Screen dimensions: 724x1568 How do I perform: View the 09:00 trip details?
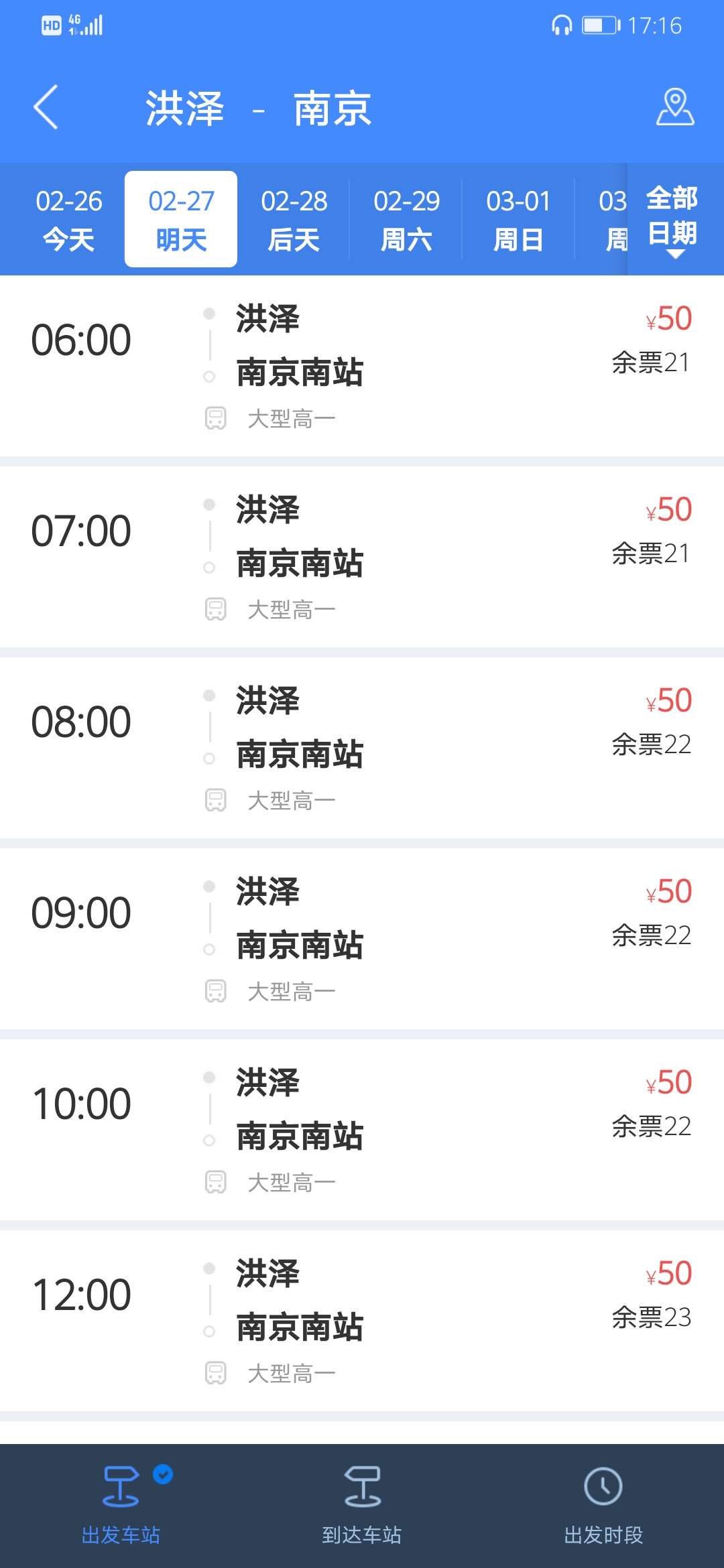362,939
